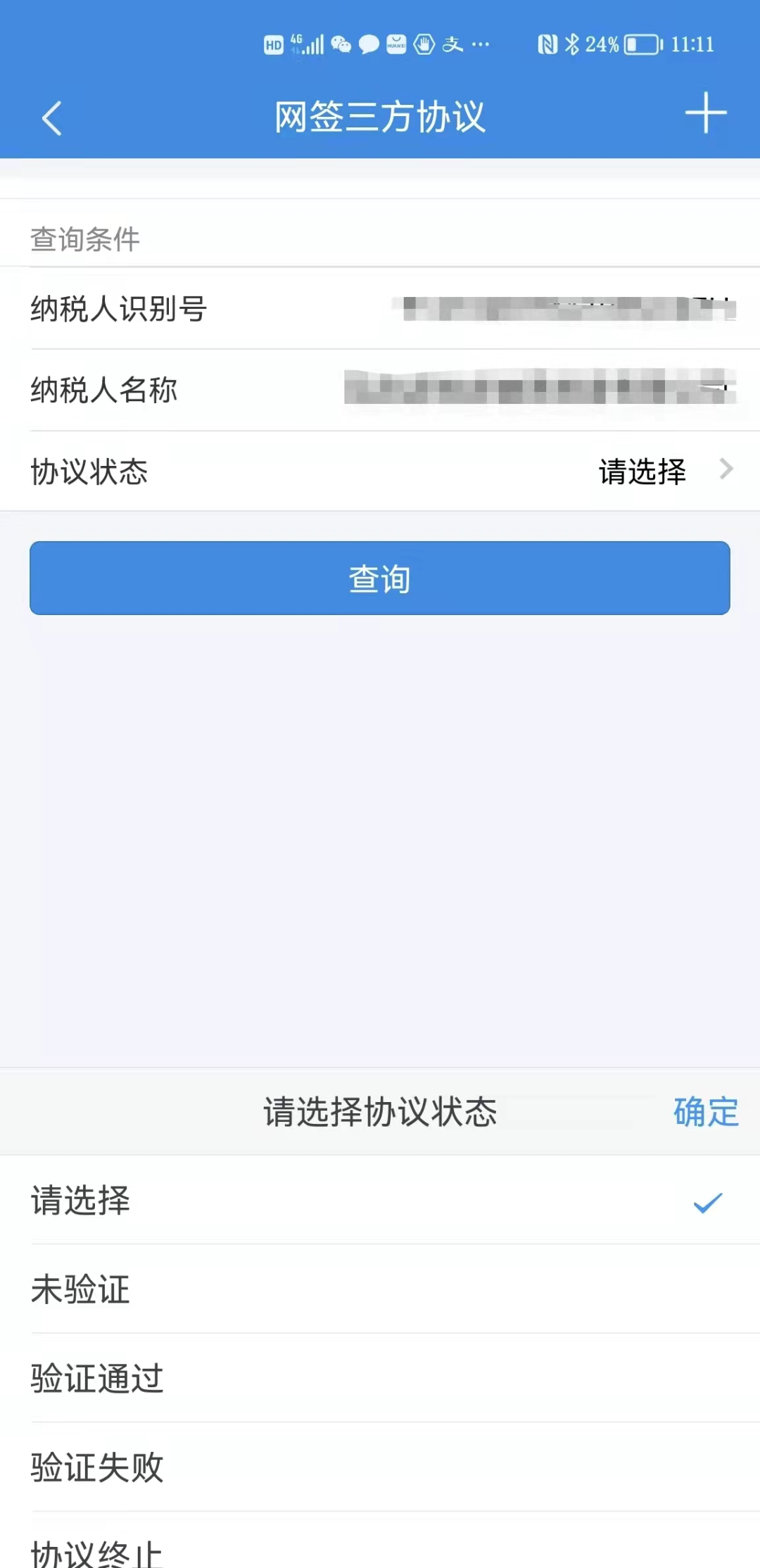Tap the plus icon to add agreement
760x1568 pixels.
706,113
